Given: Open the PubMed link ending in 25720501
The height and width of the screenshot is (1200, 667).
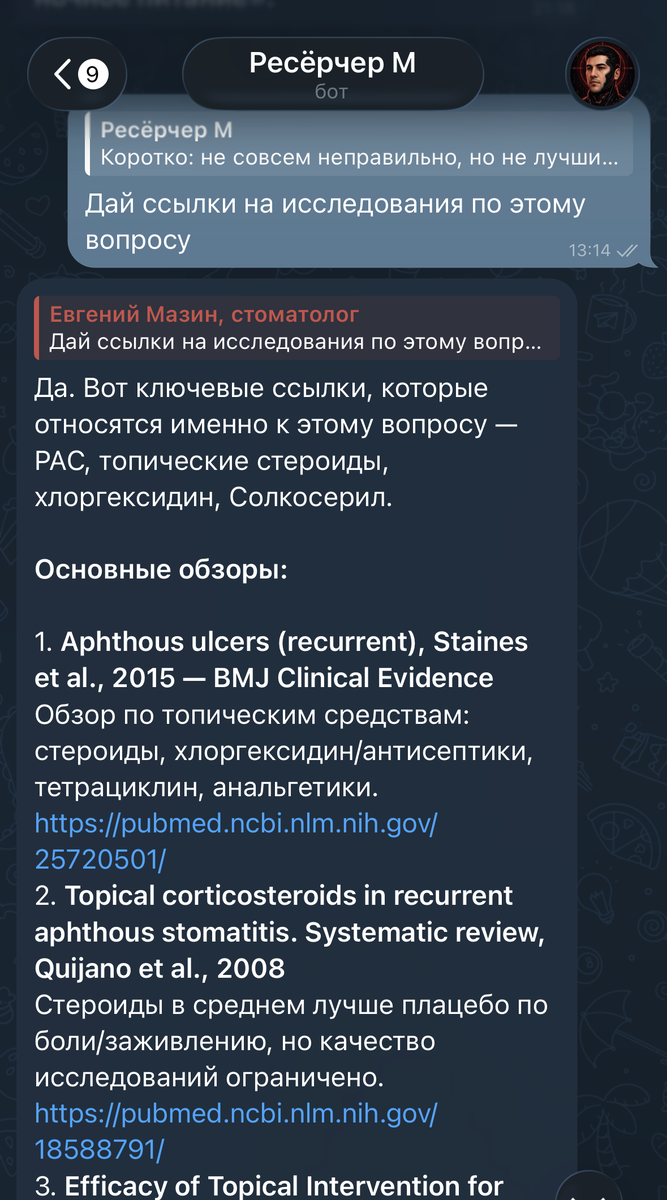Looking at the screenshot, I should [236, 841].
